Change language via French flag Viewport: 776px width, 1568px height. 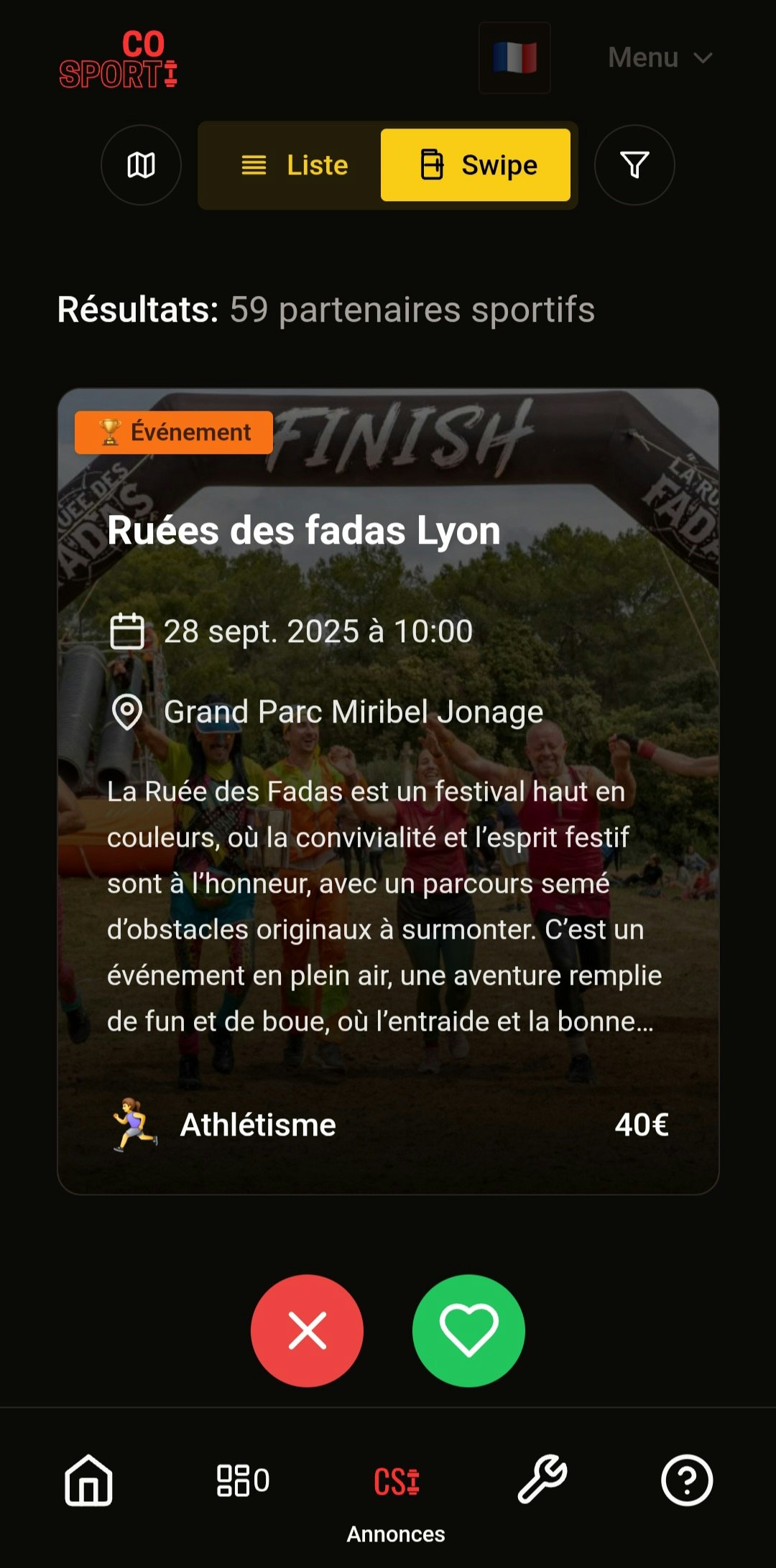coord(514,57)
